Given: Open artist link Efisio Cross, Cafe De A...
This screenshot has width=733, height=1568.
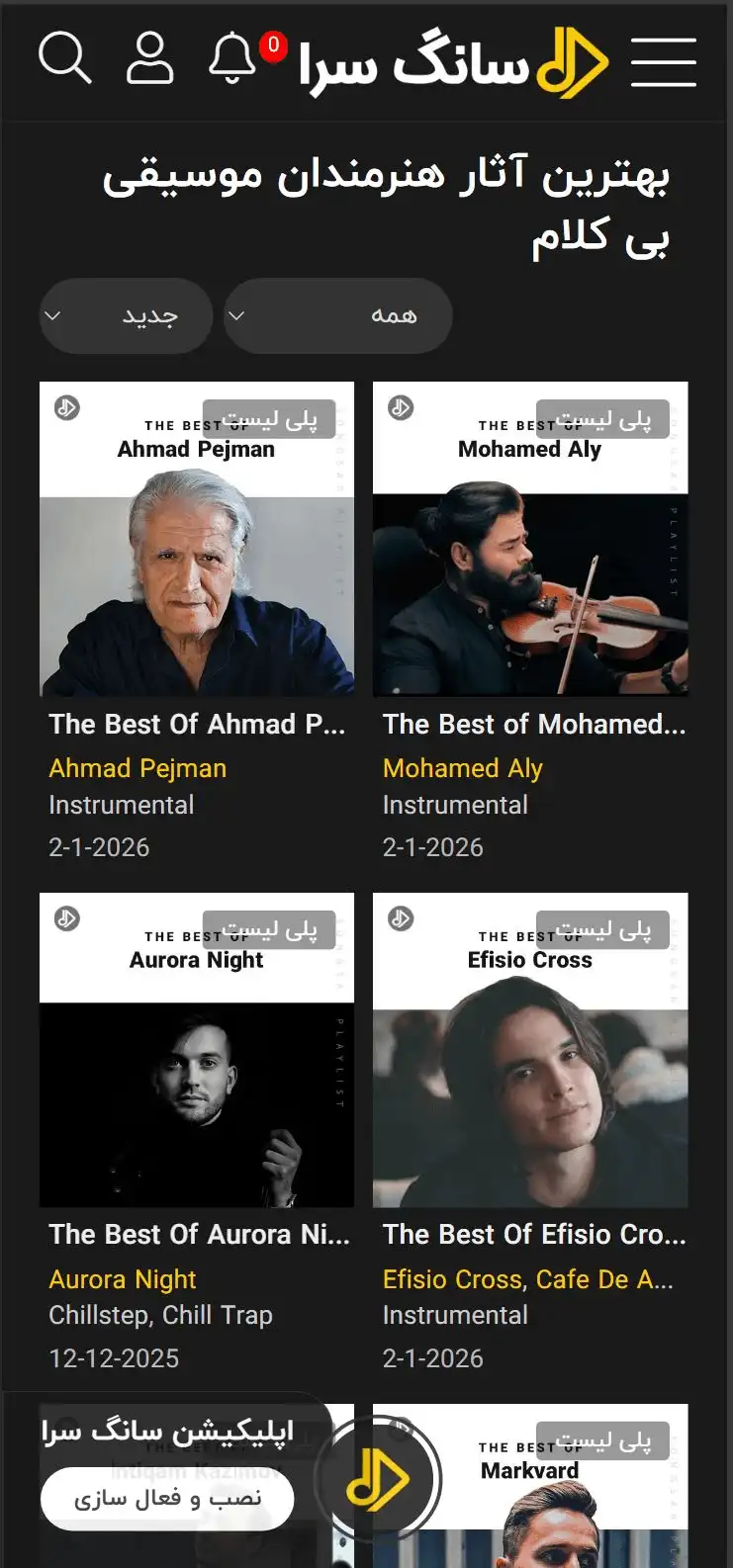Looking at the screenshot, I should point(527,1279).
